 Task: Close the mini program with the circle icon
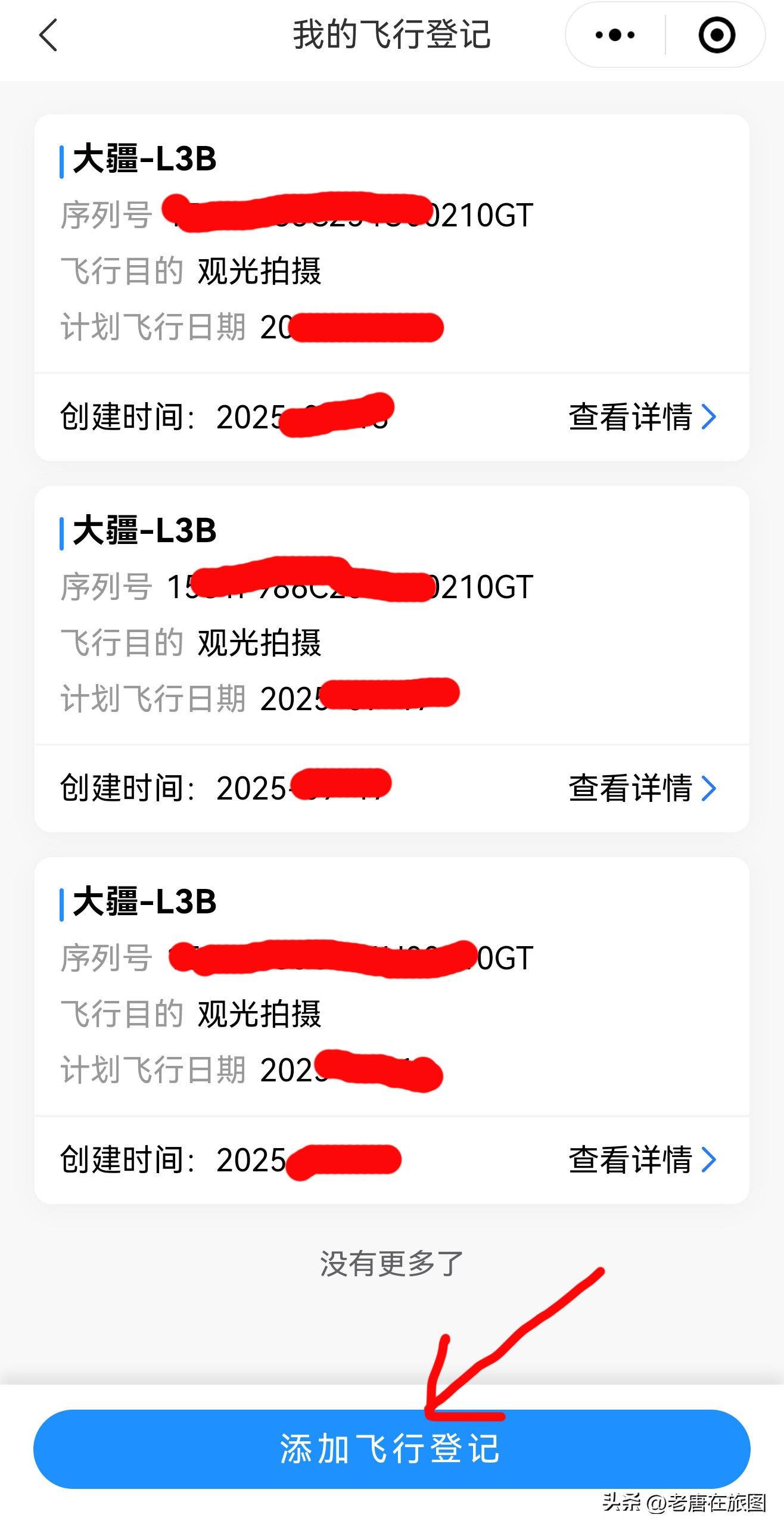716,35
